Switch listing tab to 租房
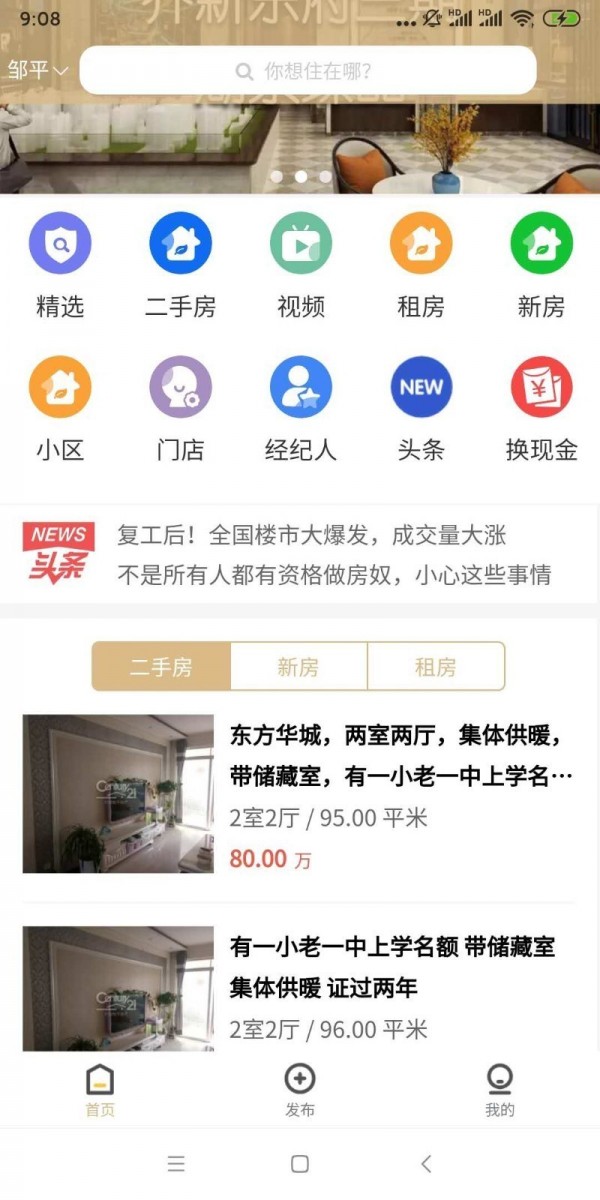The height and width of the screenshot is (1200, 600). click(435, 667)
